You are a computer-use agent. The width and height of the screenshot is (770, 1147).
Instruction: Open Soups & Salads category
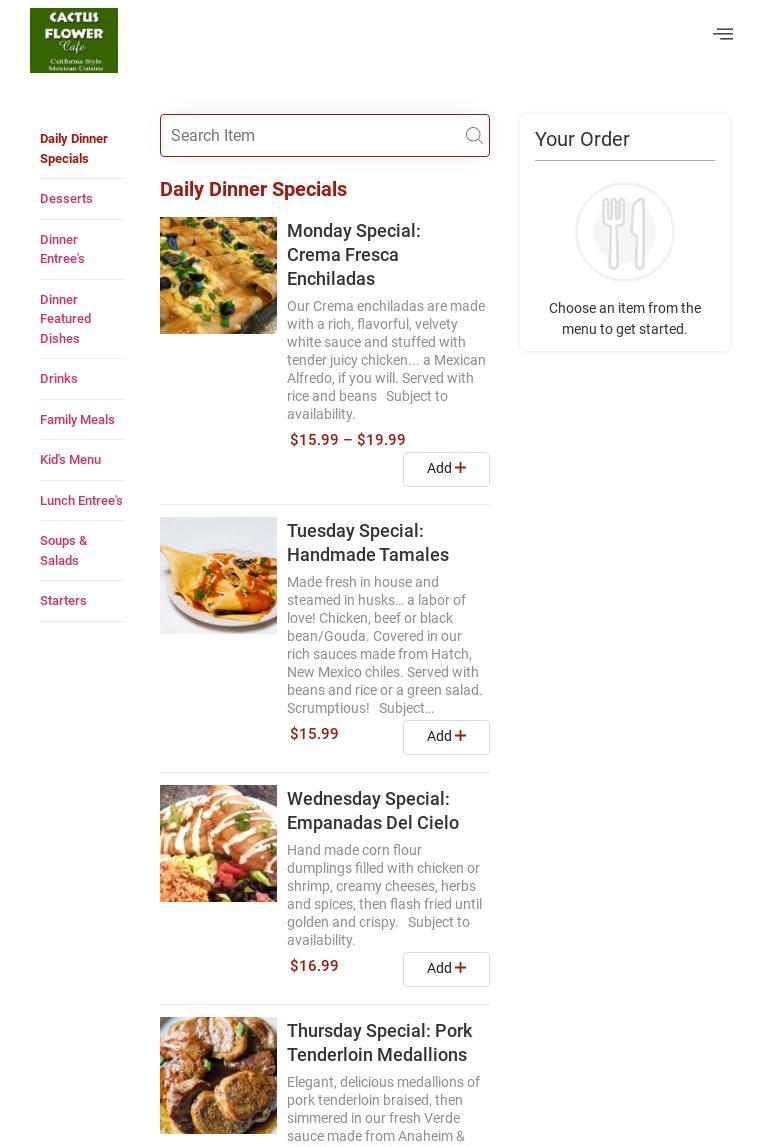[x=63, y=551]
